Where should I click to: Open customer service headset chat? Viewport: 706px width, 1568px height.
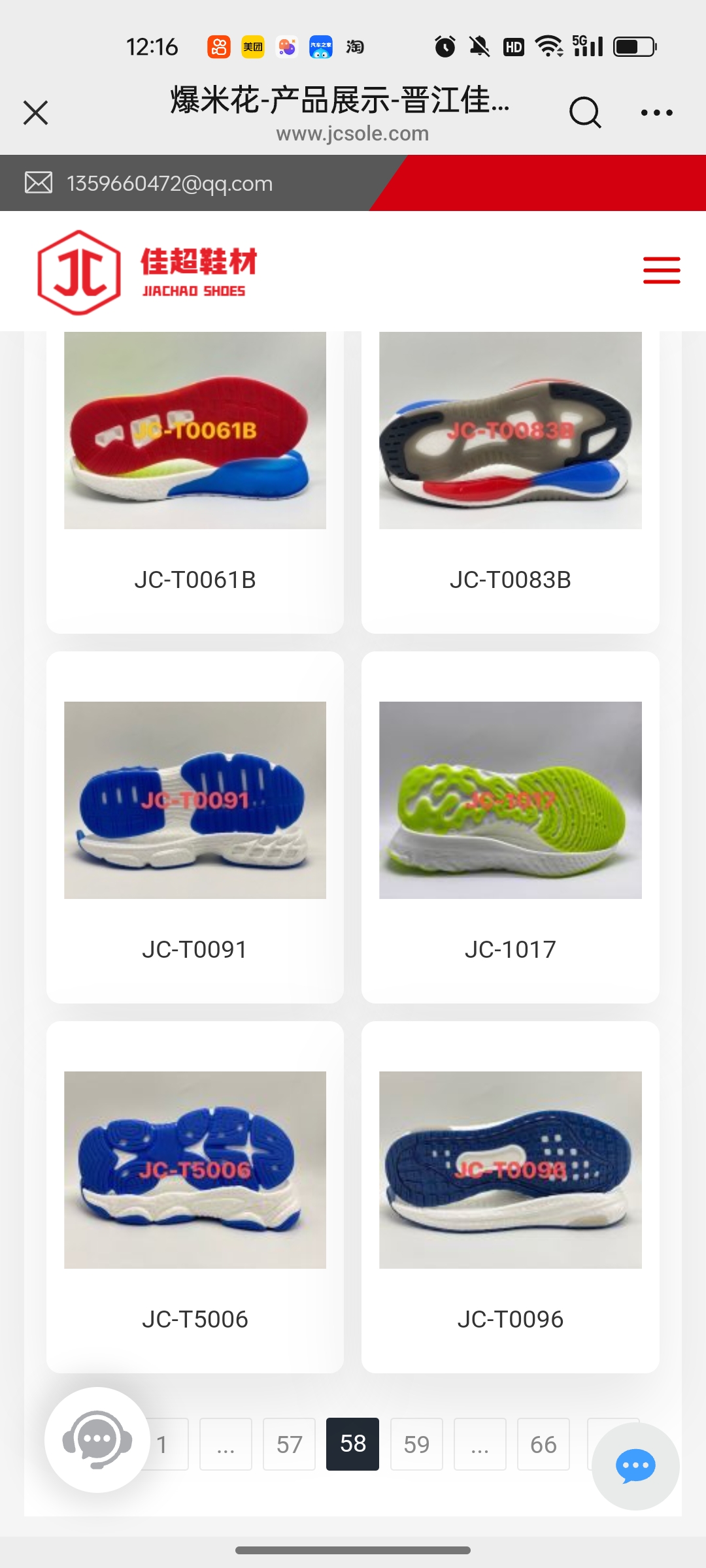97,1439
